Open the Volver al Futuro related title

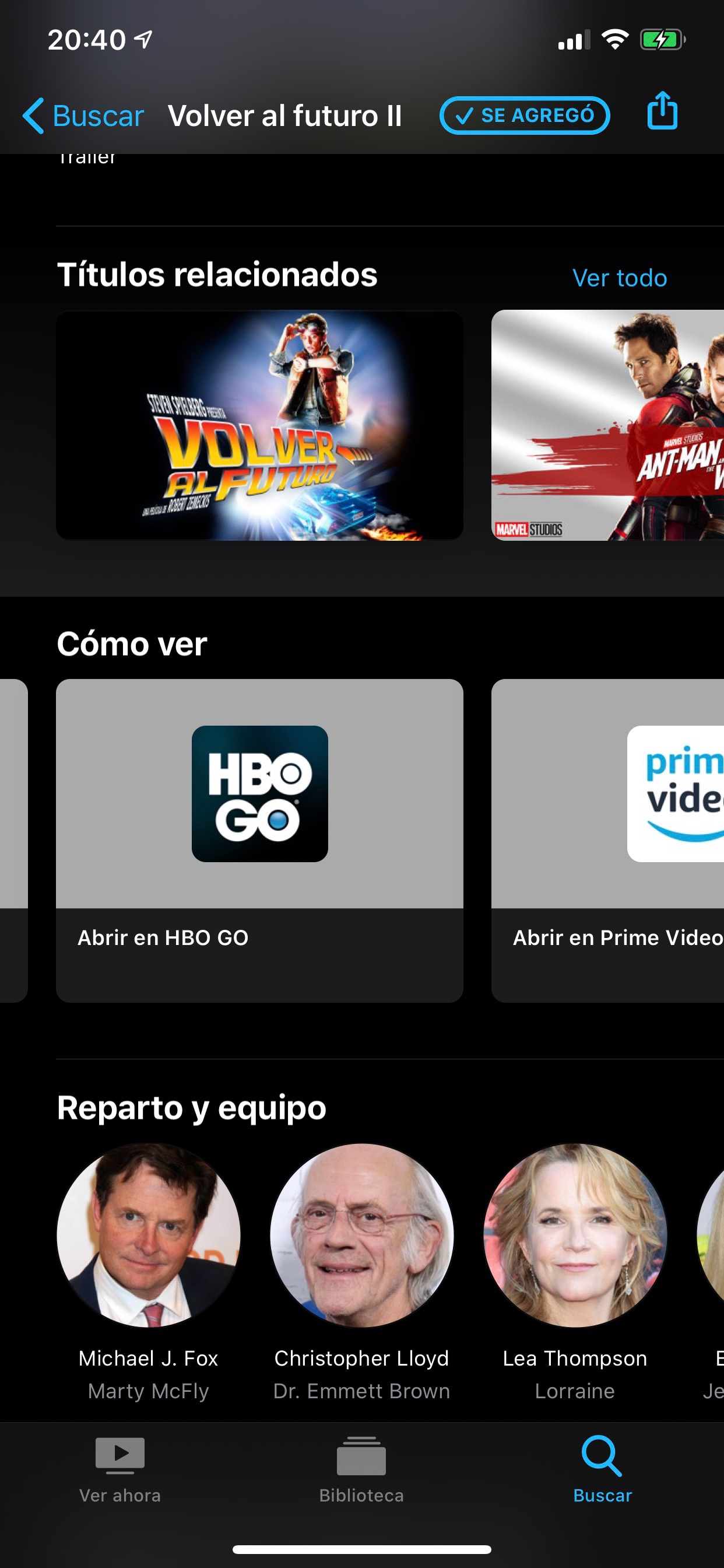click(260, 425)
